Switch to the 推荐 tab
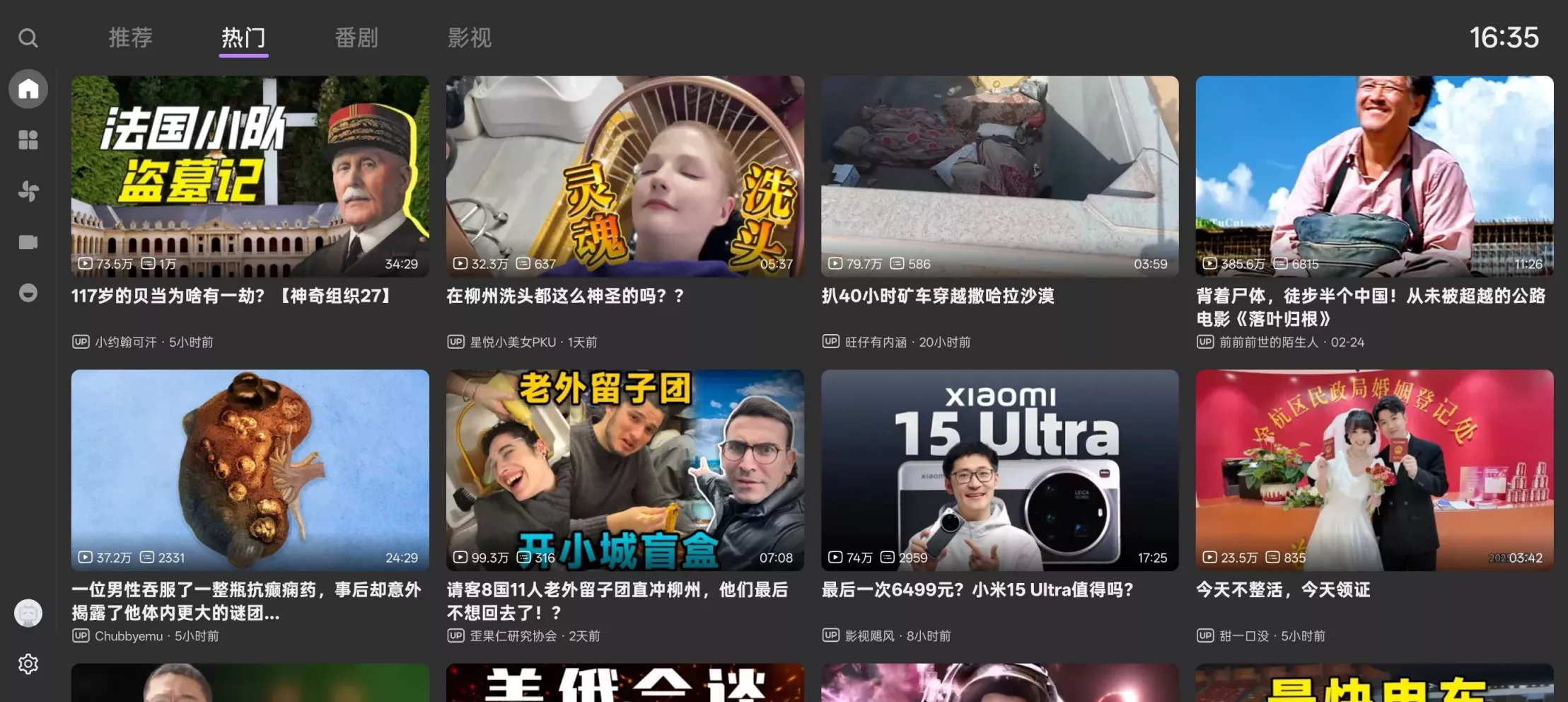 point(130,38)
